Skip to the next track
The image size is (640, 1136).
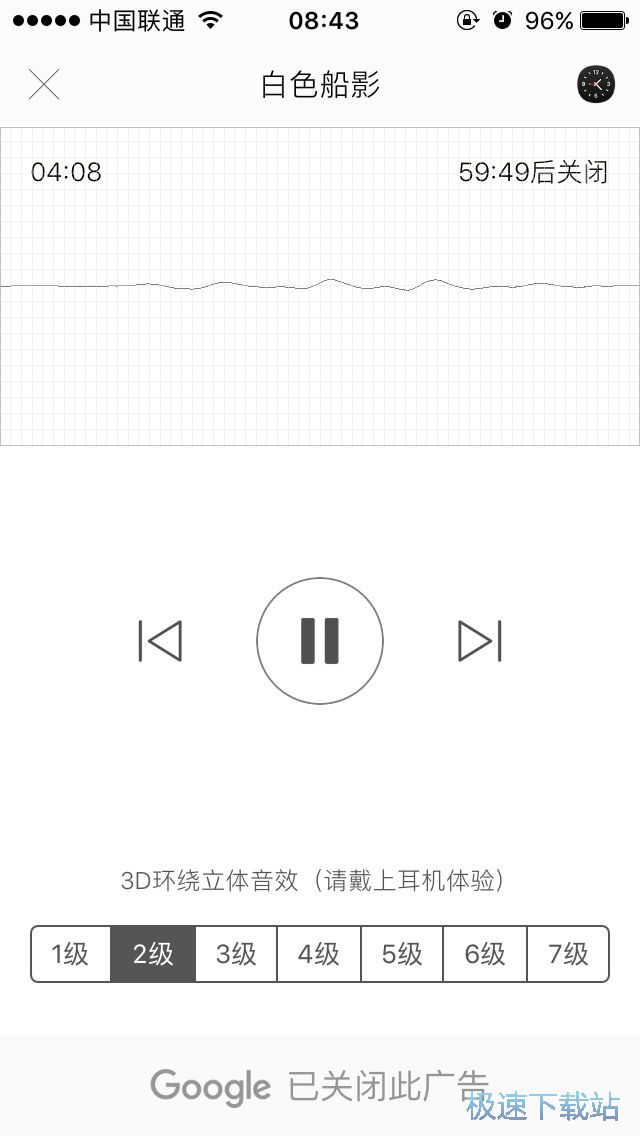480,641
